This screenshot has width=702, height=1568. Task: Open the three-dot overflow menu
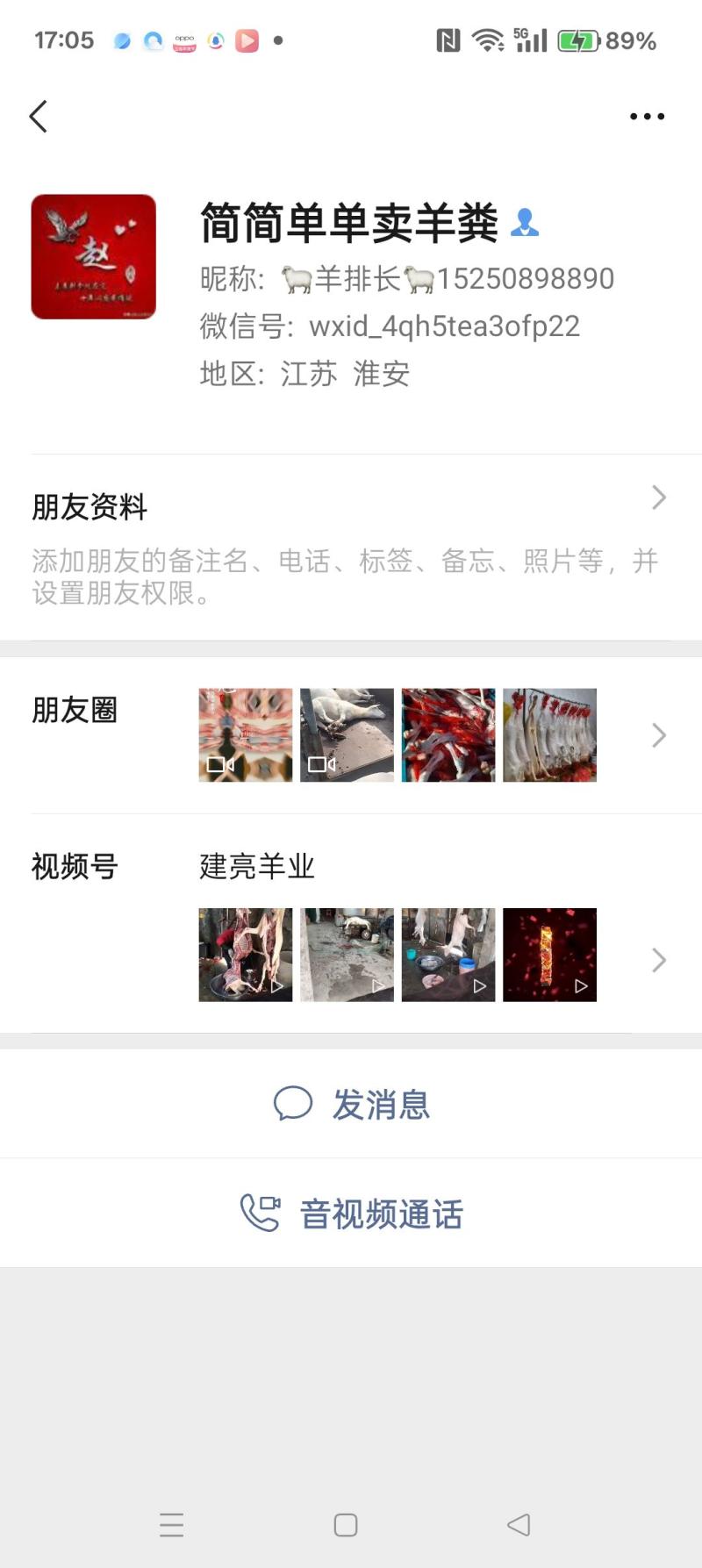[647, 117]
